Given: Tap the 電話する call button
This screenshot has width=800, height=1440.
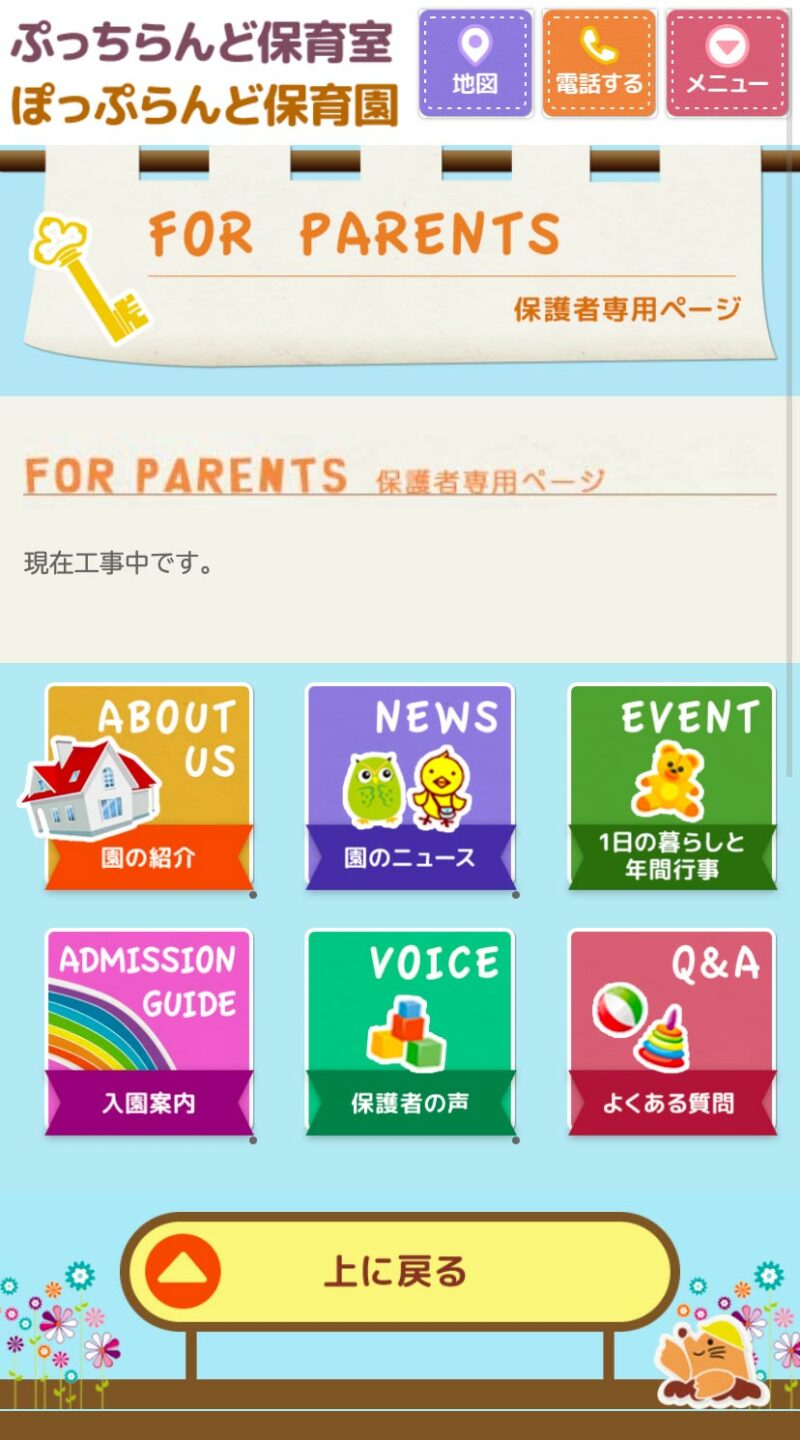Looking at the screenshot, I should [x=599, y=64].
